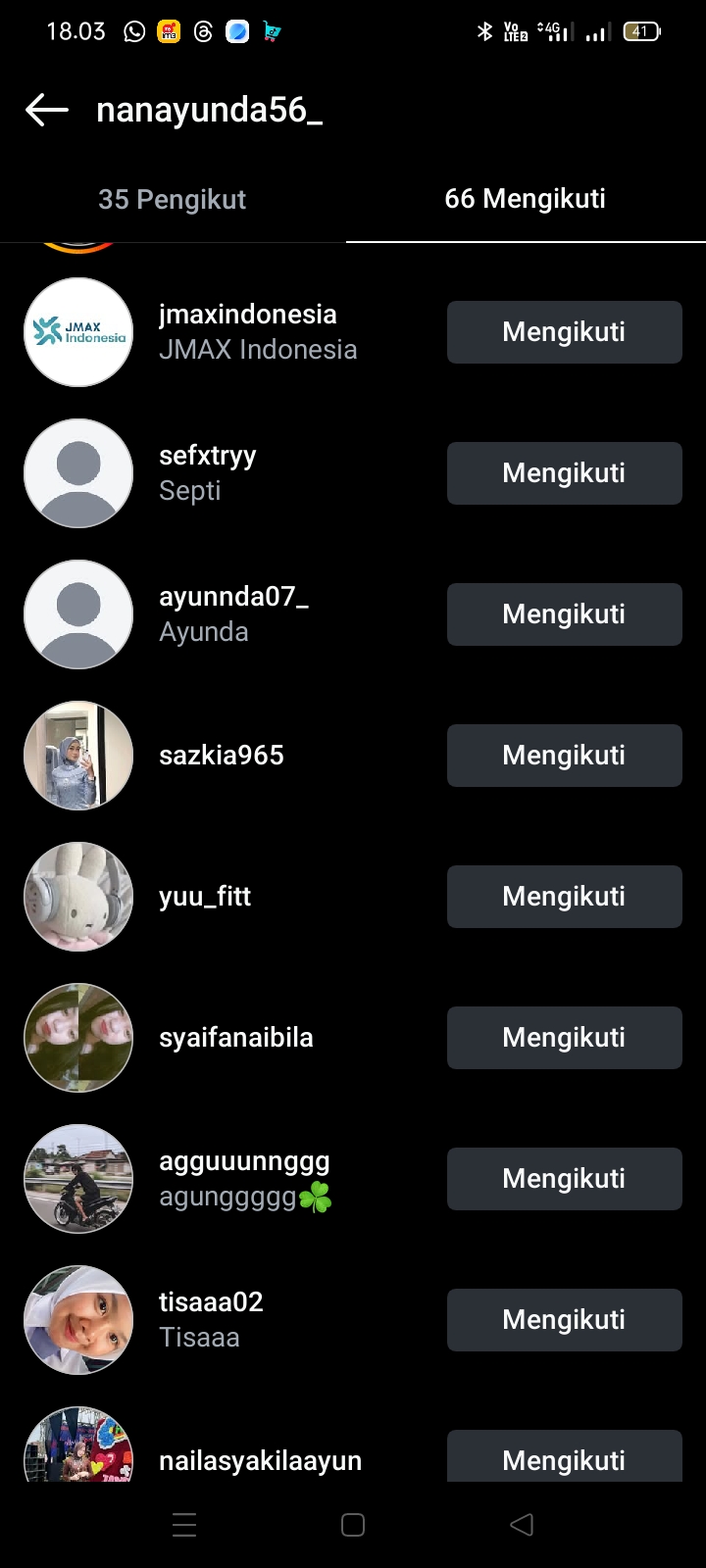Go to home via the system home button
The image size is (706, 1568).
tap(353, 1525)
